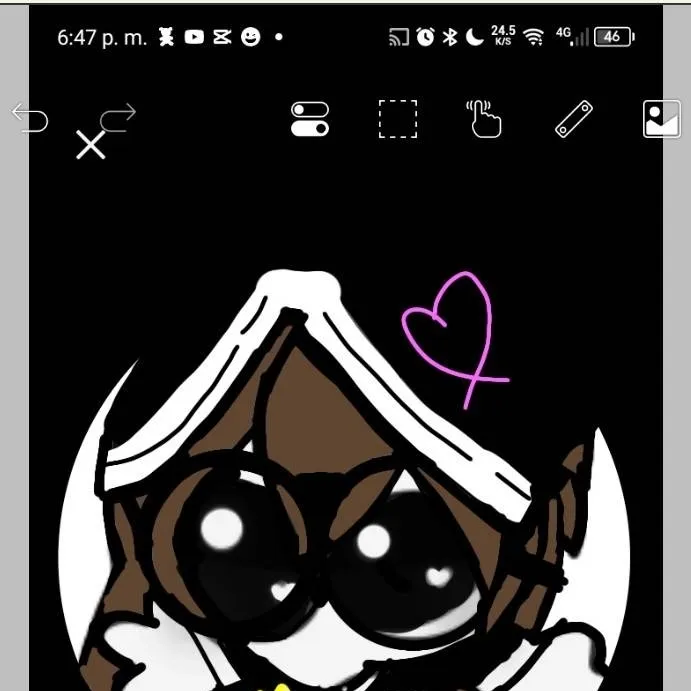Select the ruler tool
This screenshot has height=691, width=691.
pos(573,119)
